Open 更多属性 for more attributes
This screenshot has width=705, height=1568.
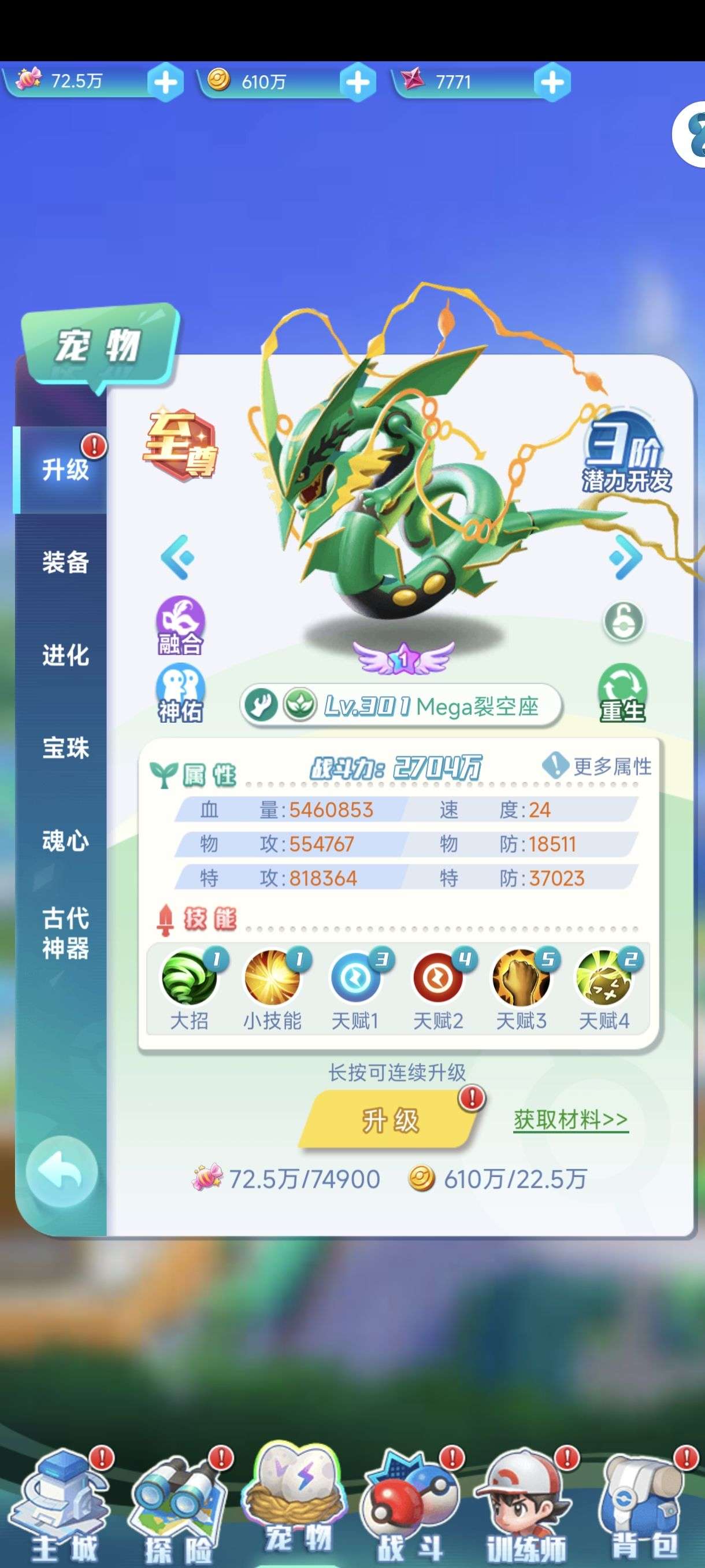pyautogui.click(x=597, y=765)
